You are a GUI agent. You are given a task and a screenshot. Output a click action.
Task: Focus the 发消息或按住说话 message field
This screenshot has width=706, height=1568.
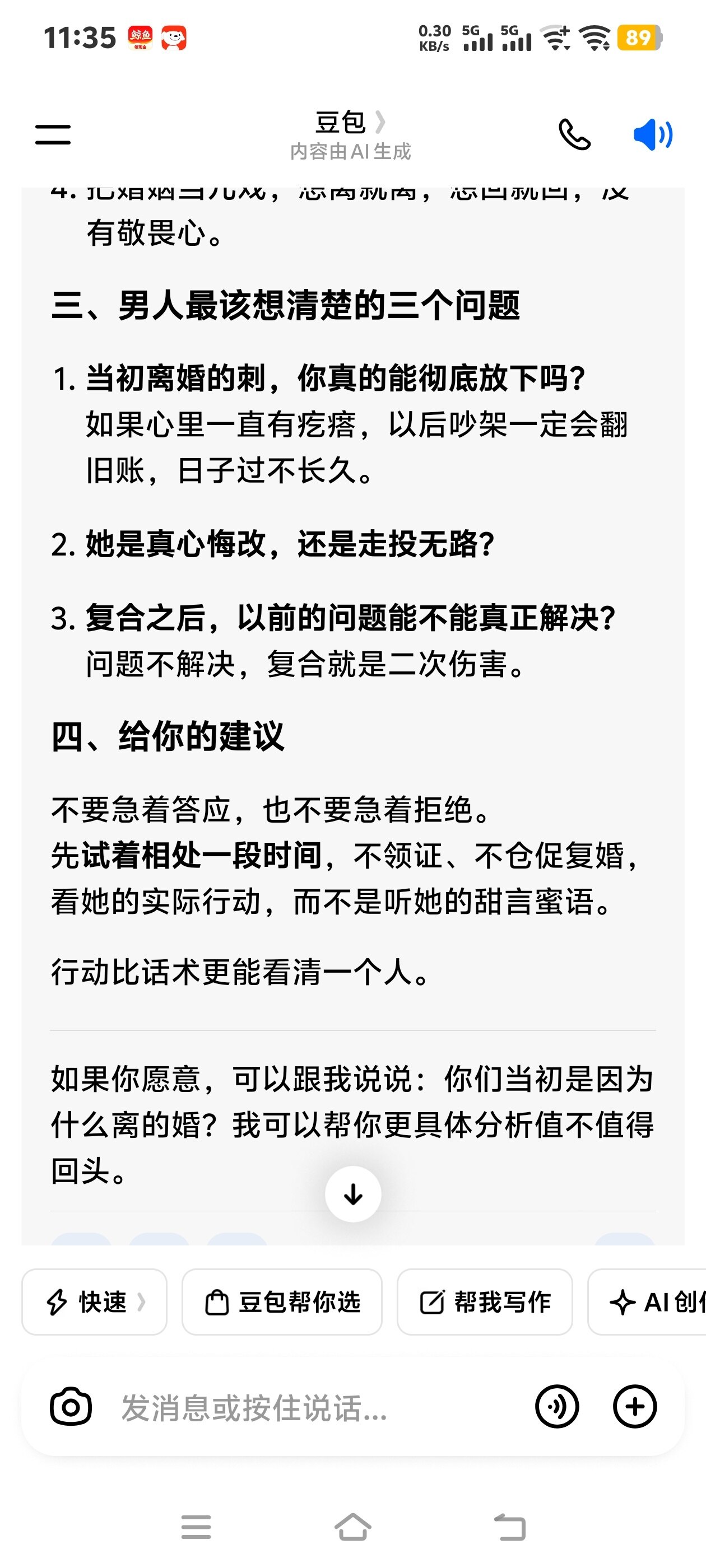click(x=305, y=1407)
